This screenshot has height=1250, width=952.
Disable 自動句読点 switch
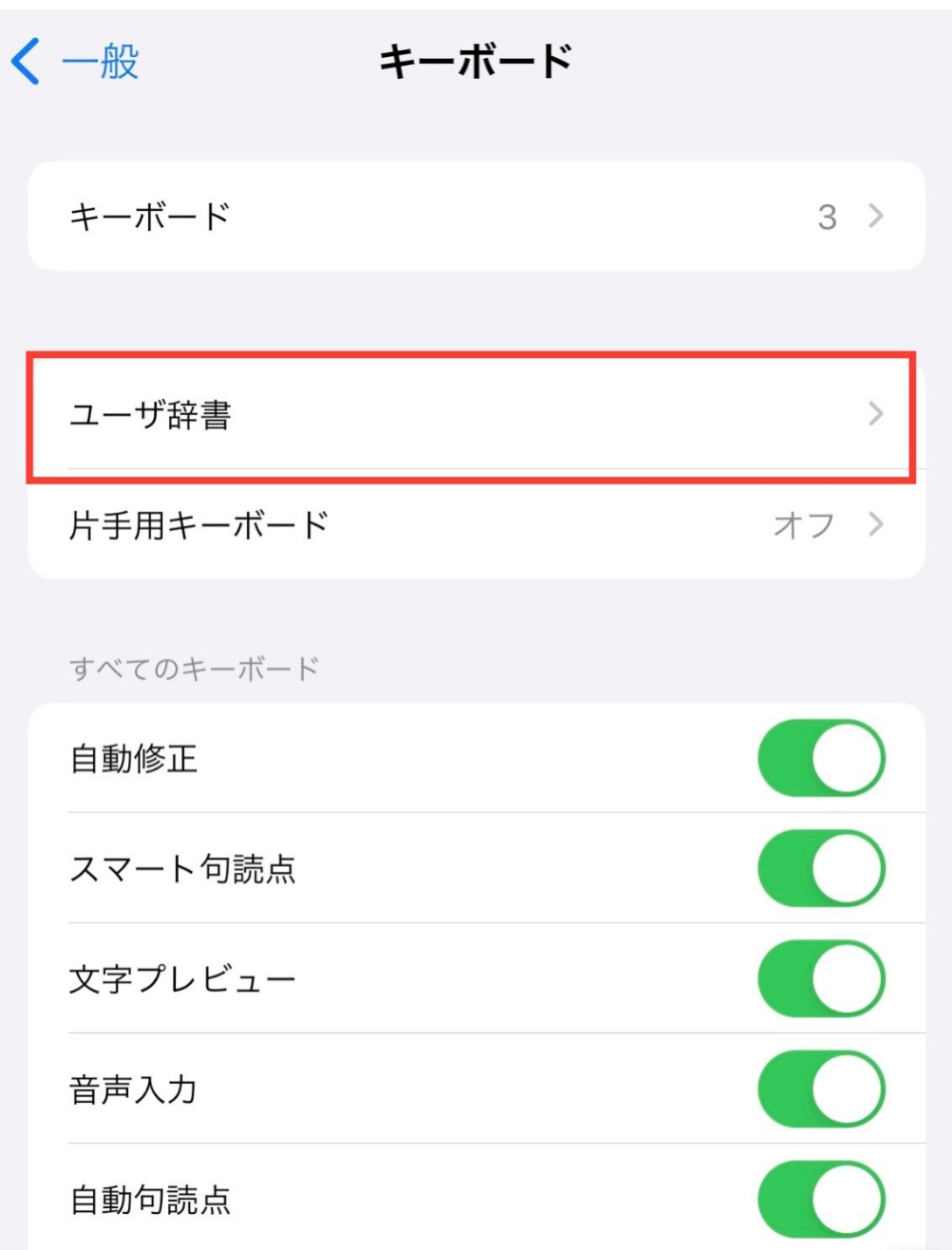(821, 1199)
